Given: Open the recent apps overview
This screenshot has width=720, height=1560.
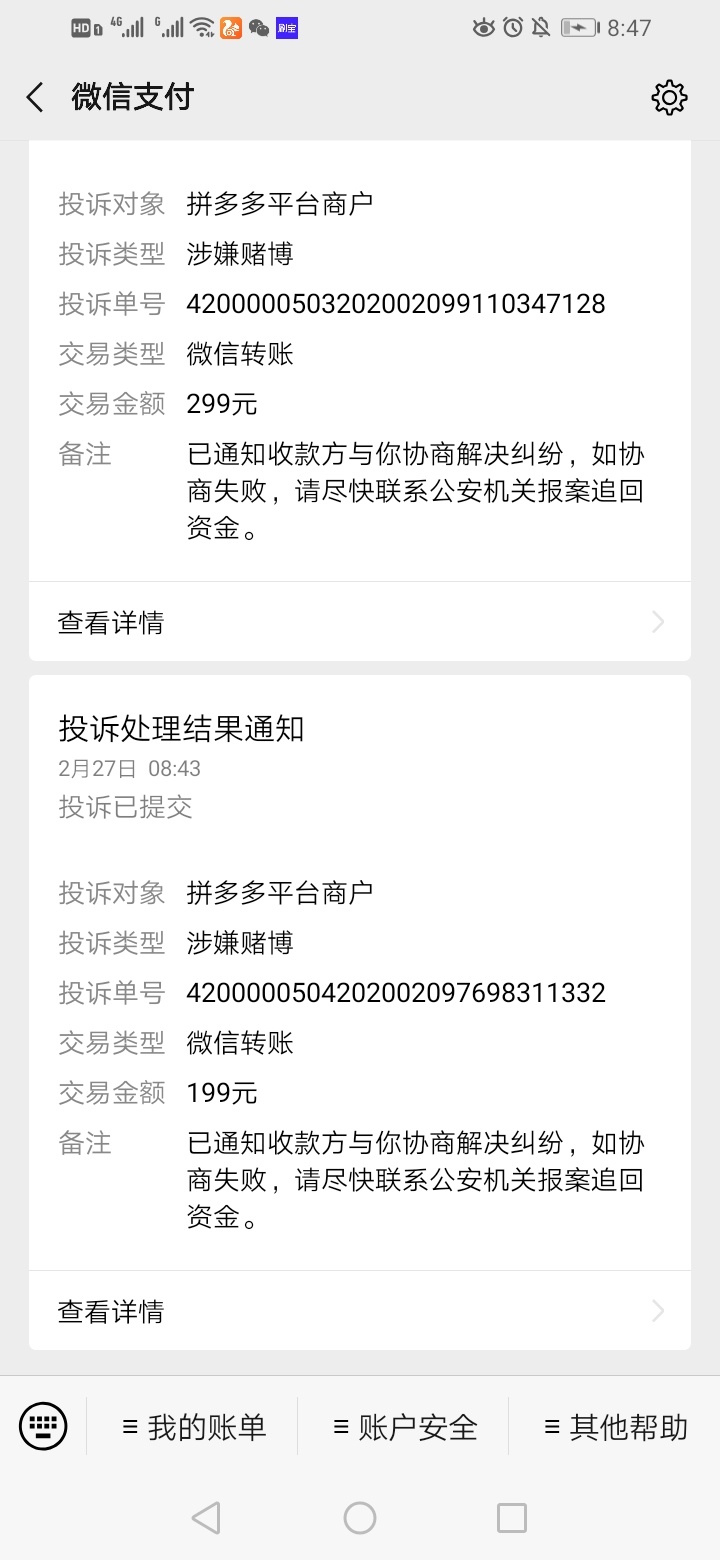Looking at the screenshot, I should point(512,1518).
